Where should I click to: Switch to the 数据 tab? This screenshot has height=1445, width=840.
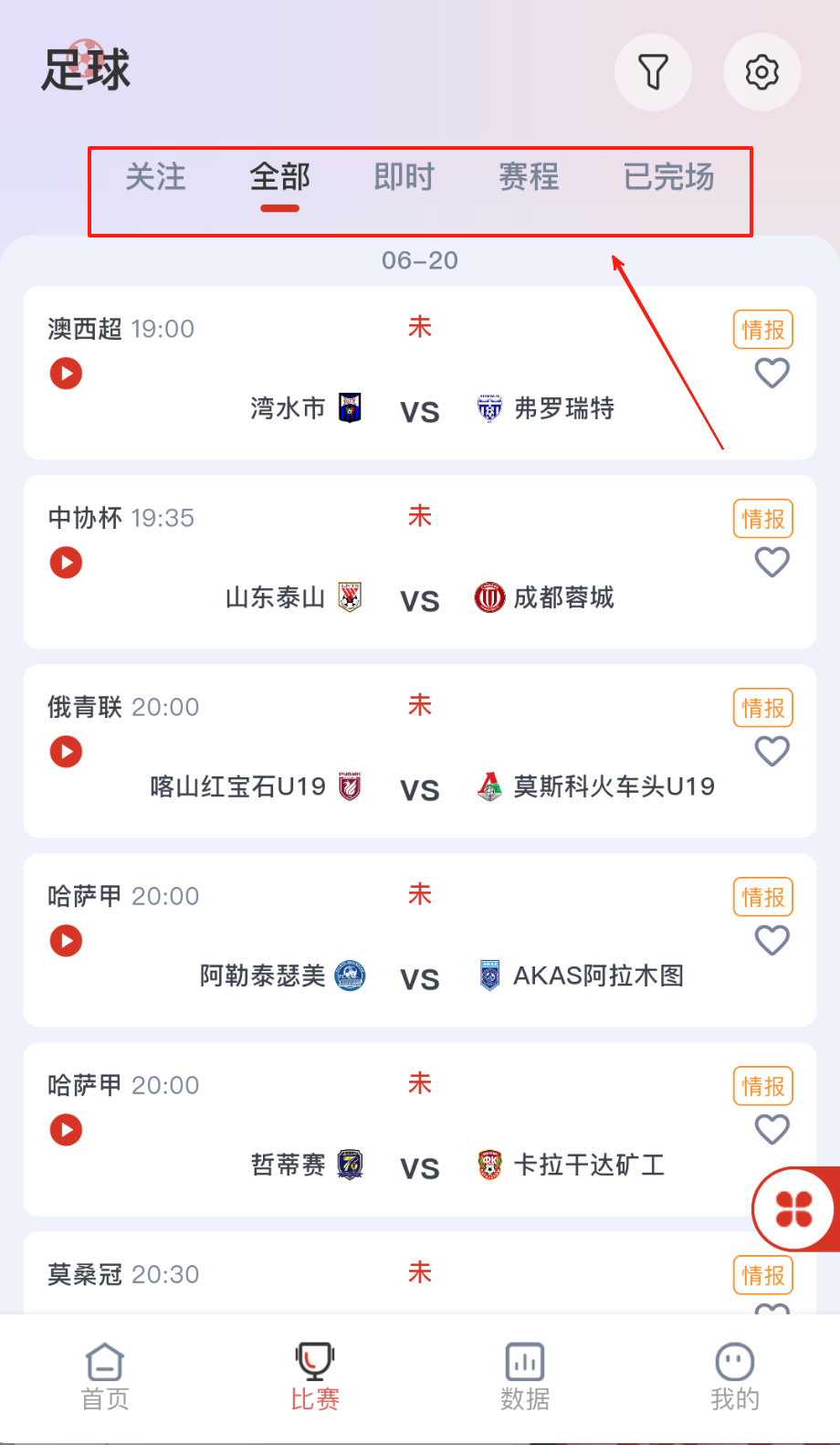pos(525,1376)
